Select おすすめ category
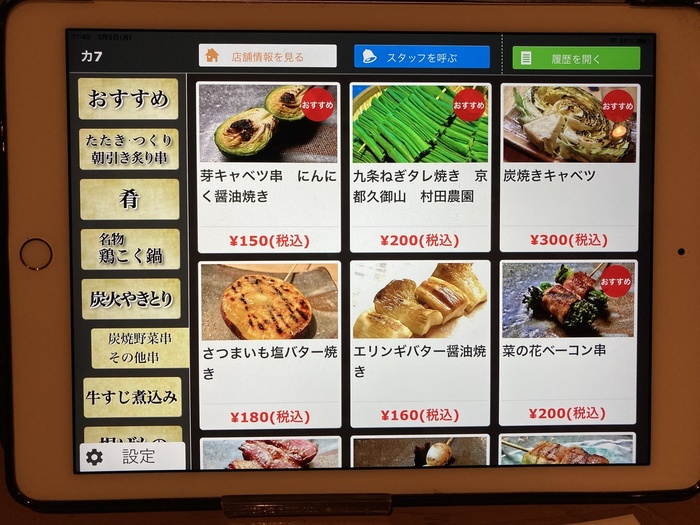The height and width of the screenshot is (525, 700). [129, 100]
